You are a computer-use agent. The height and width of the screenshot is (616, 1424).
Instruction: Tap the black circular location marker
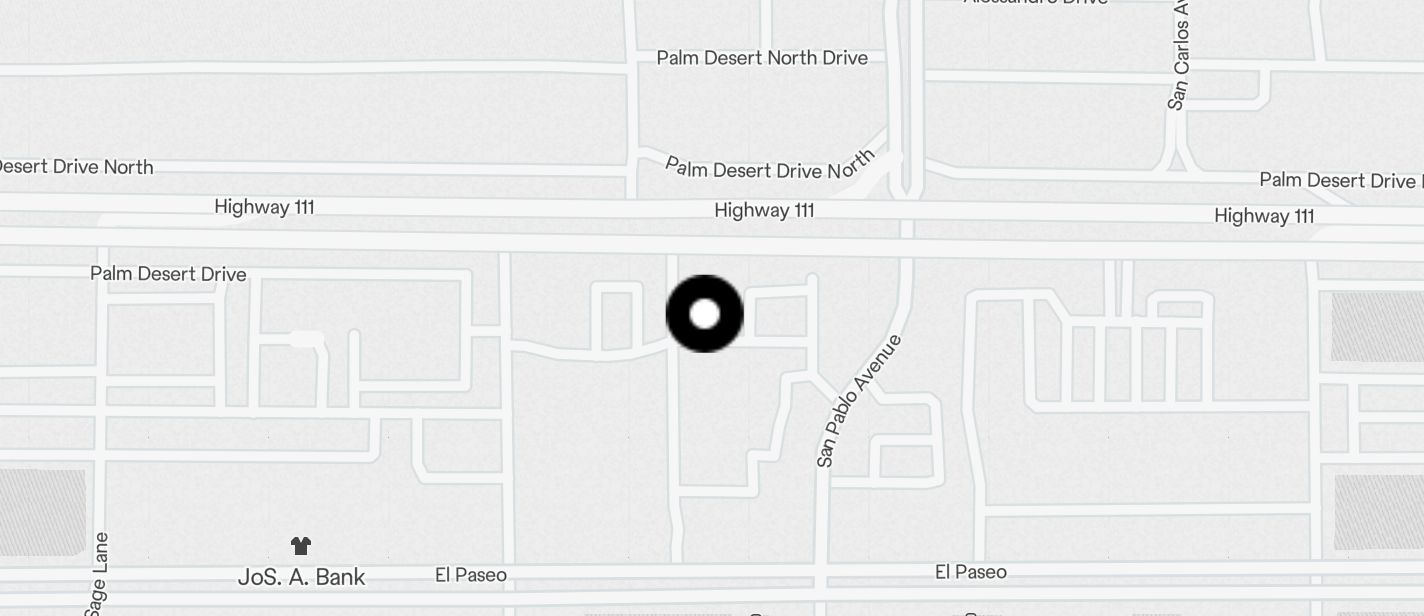(705, 314)
